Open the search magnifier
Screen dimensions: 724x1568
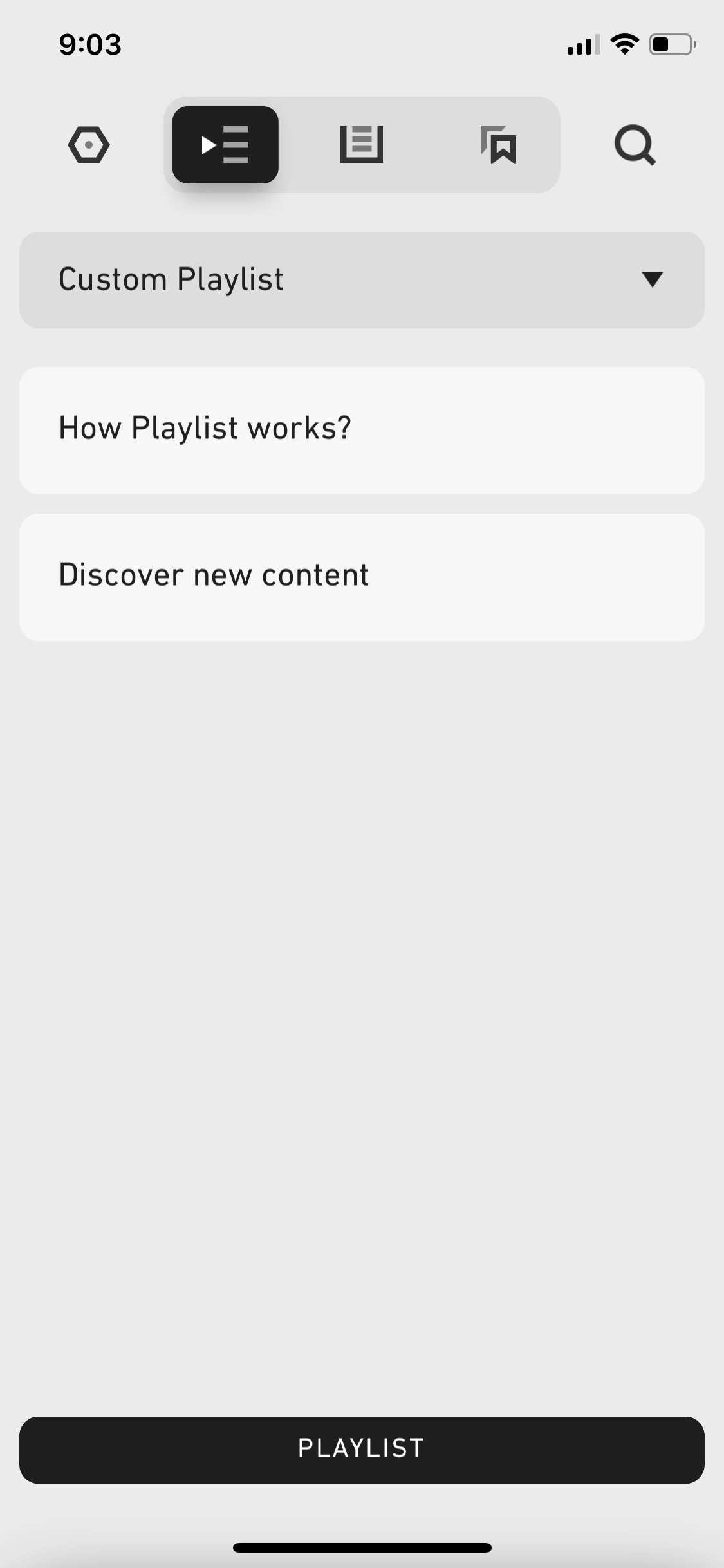(635, 145)
